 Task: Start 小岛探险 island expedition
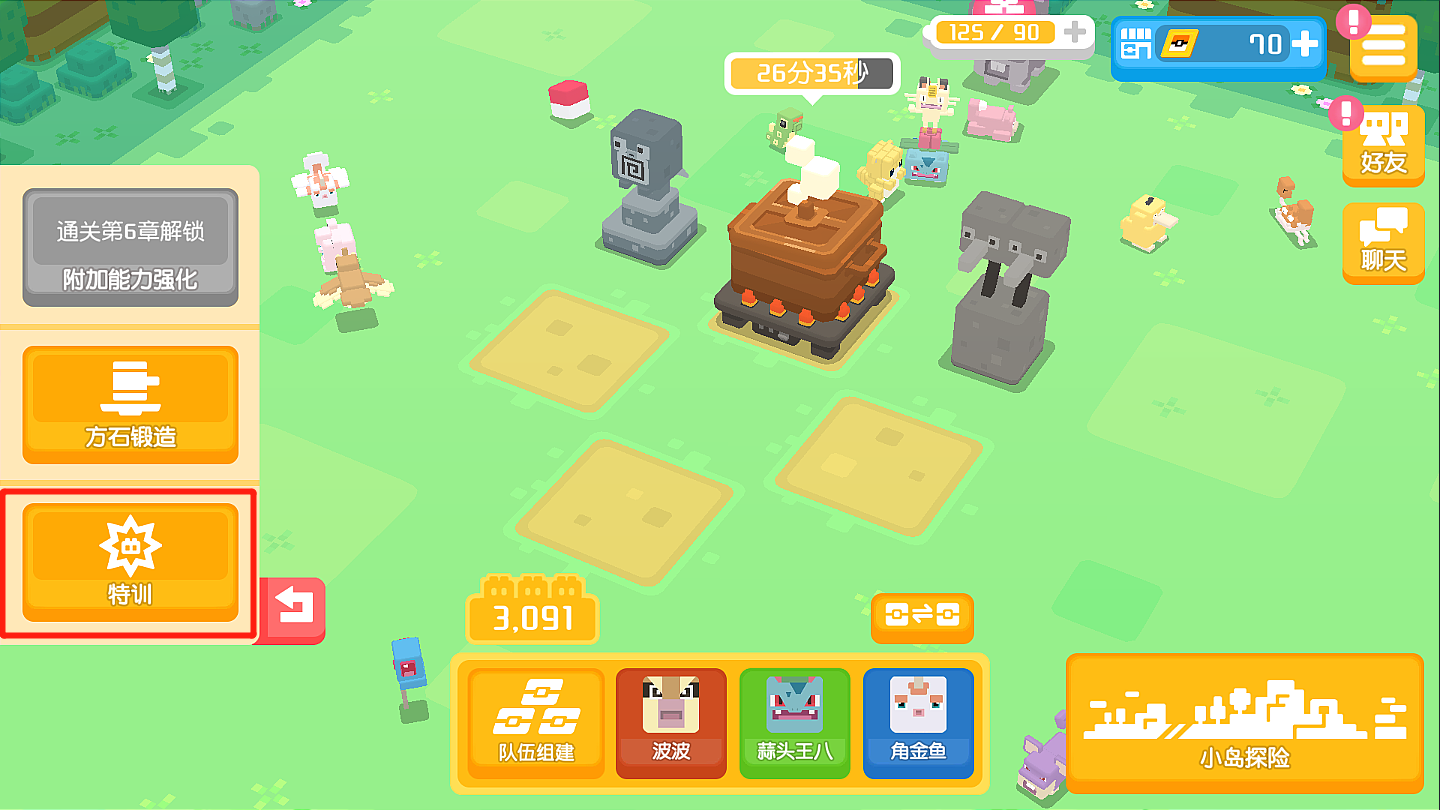(x=1244, y=722)
